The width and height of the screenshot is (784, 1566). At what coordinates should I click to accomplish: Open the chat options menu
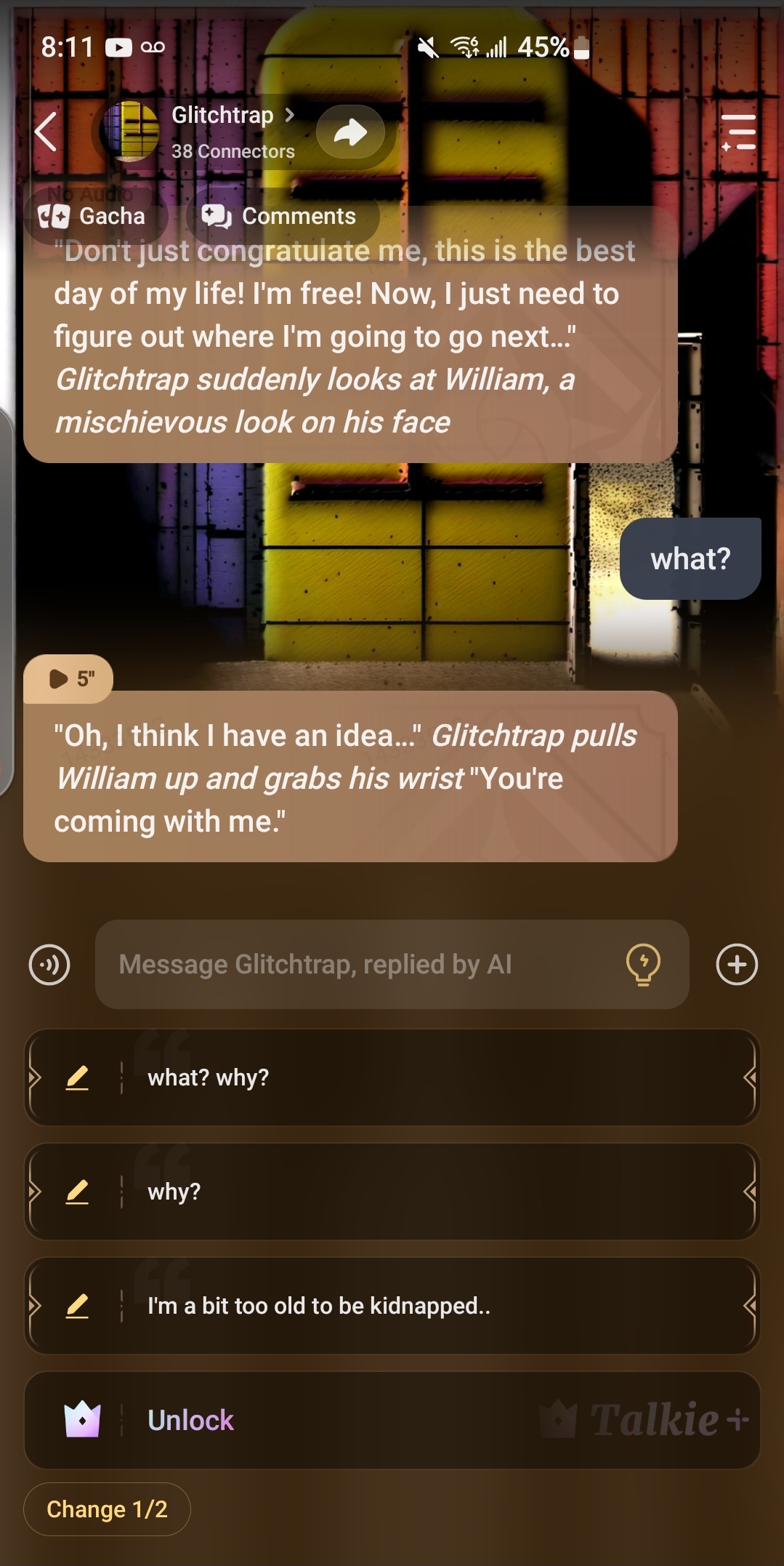click(x=738, y=132)
